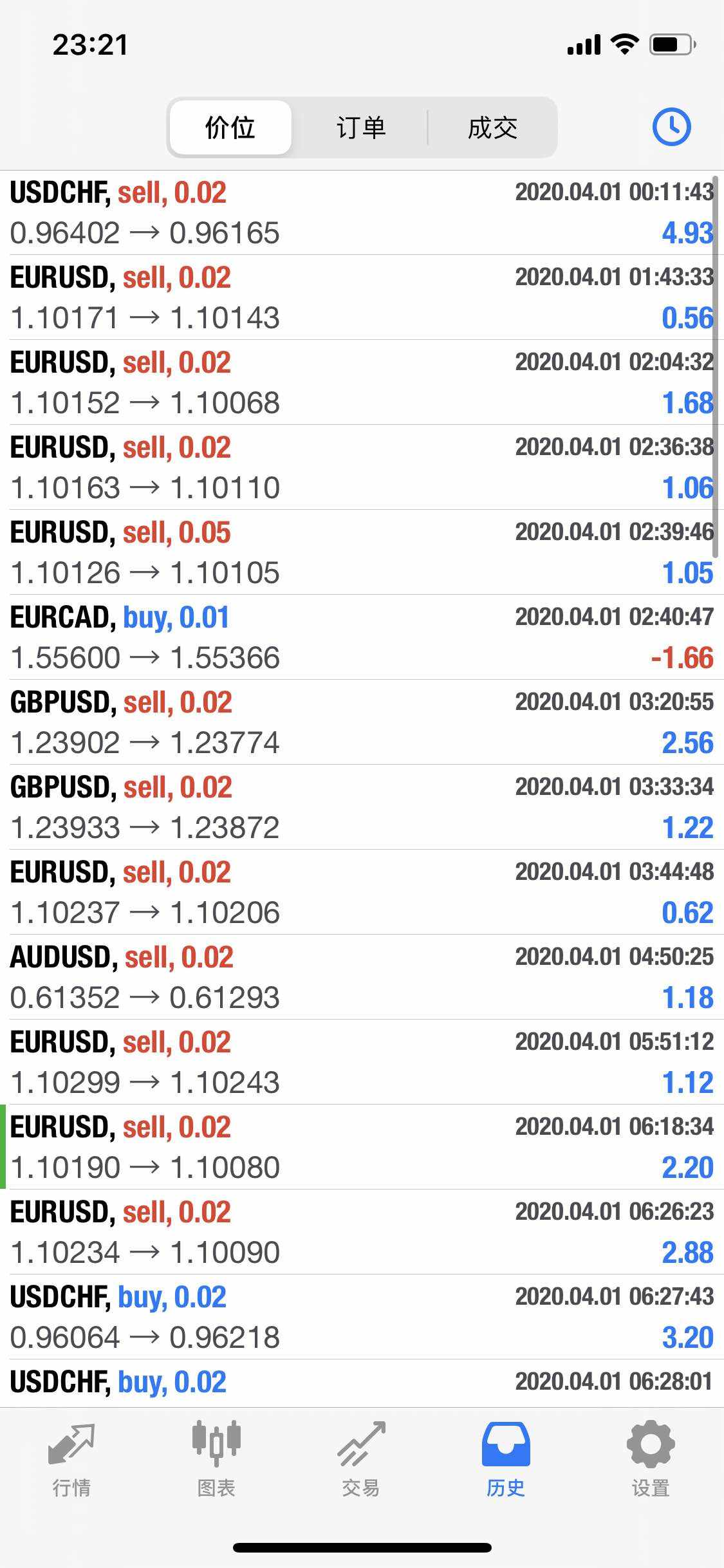This screenshot has width=724, height=1568.
Task: Switch to the 订单 segment
Action: (x=360, y=127)
